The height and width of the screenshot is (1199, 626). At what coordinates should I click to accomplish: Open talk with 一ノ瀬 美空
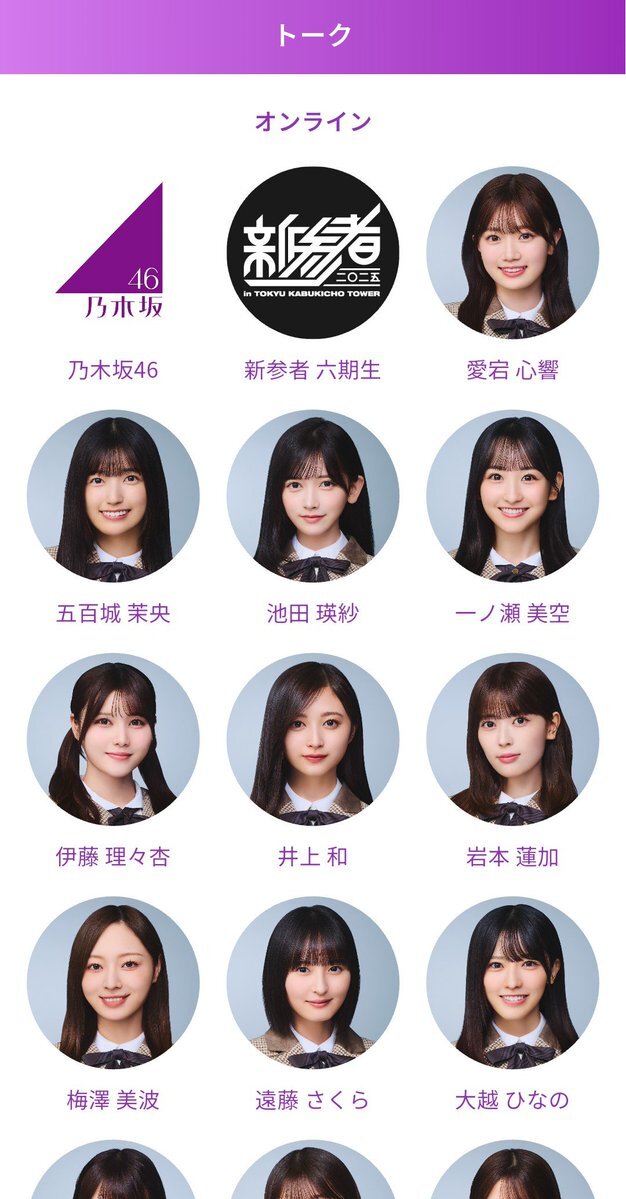click(513, 496)
